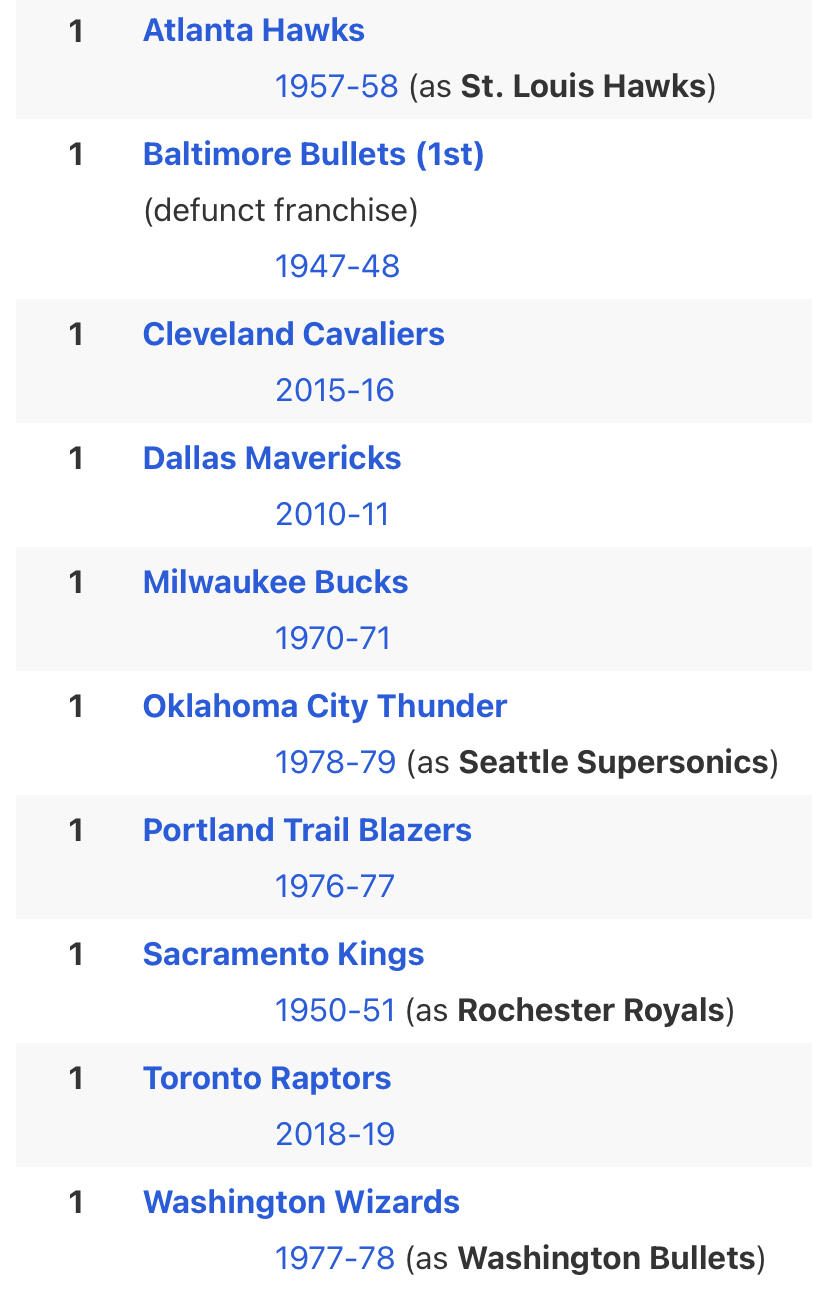This screenshot has height=1289, width=828.
Task: Open the 1957-58 season link
Action: [x=337, y=86]
